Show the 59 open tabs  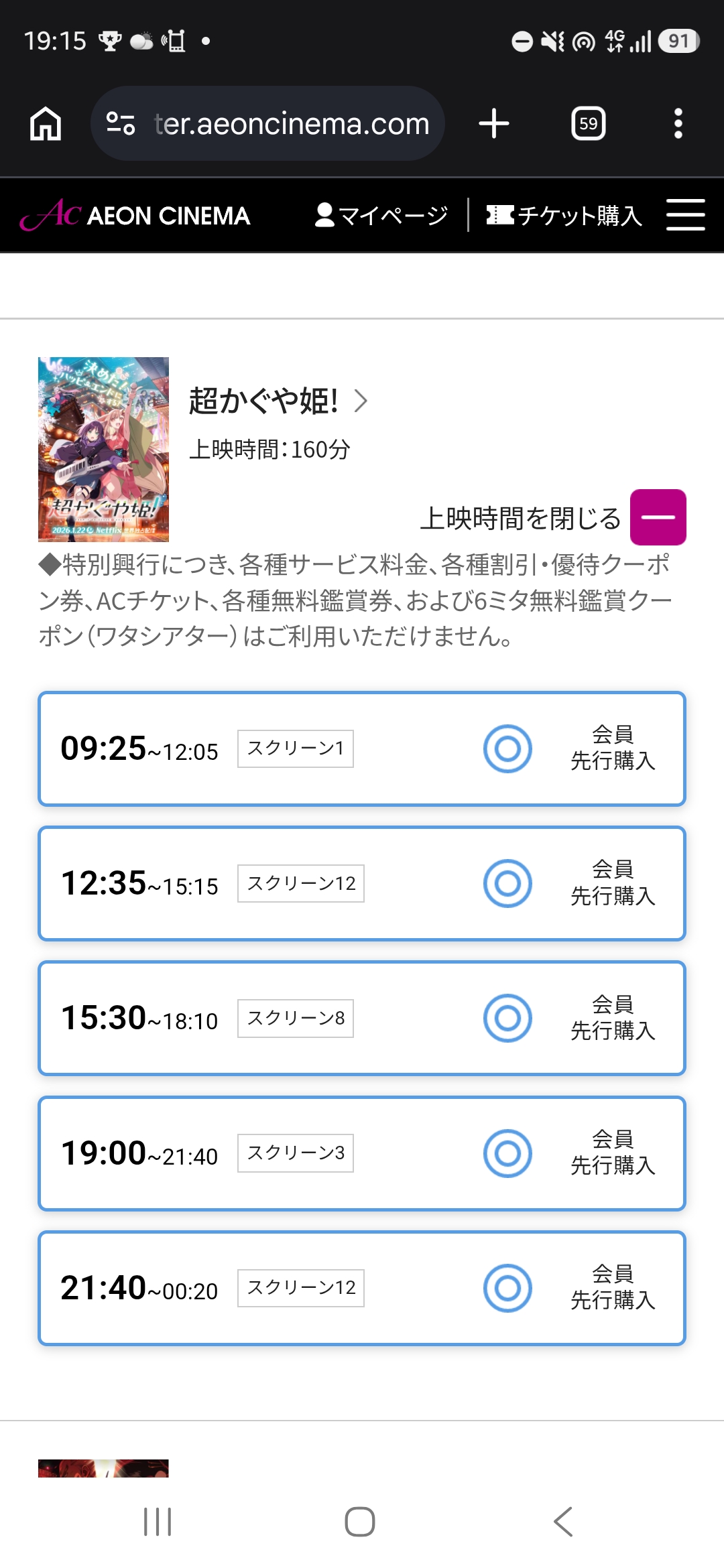tap(588, 124)
